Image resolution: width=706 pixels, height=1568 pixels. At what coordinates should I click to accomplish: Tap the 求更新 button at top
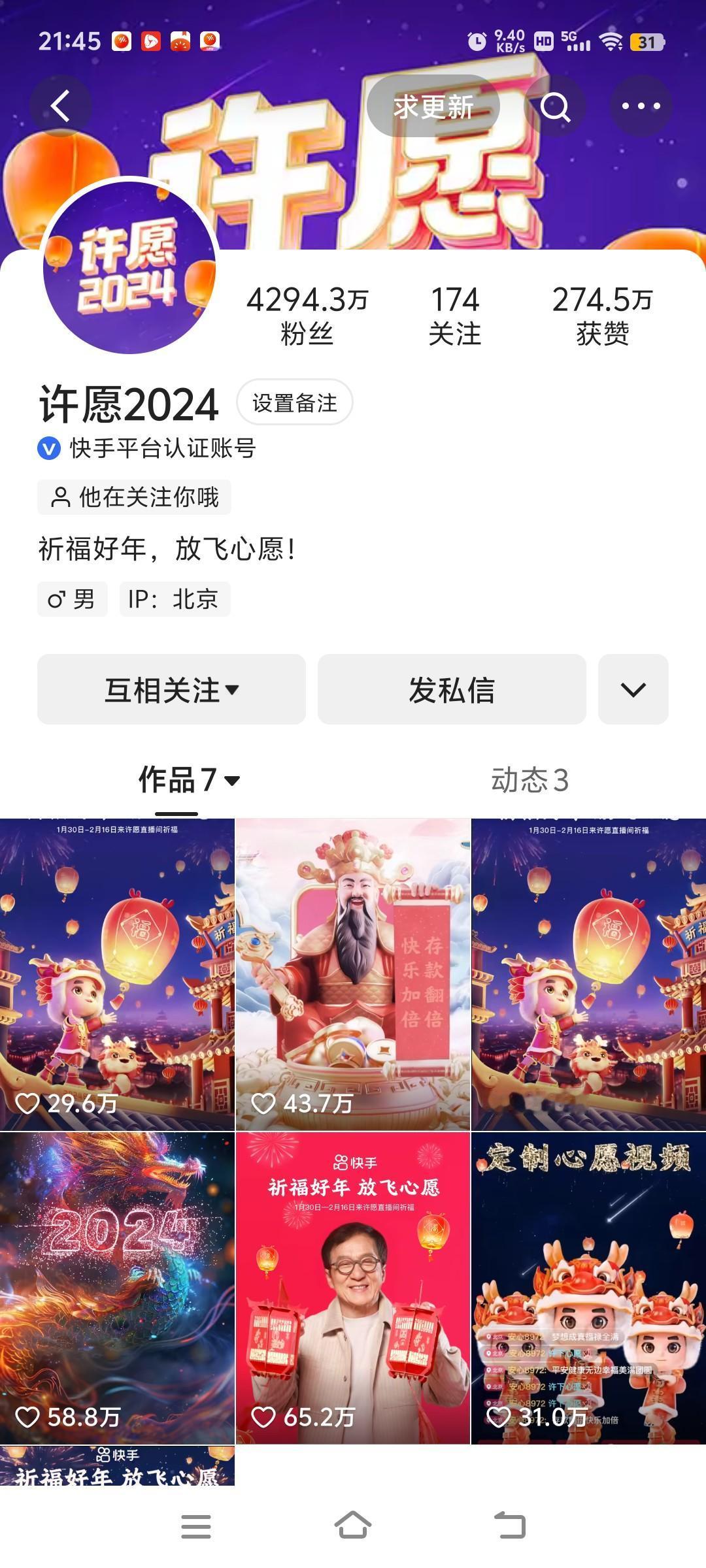[435, 106]
